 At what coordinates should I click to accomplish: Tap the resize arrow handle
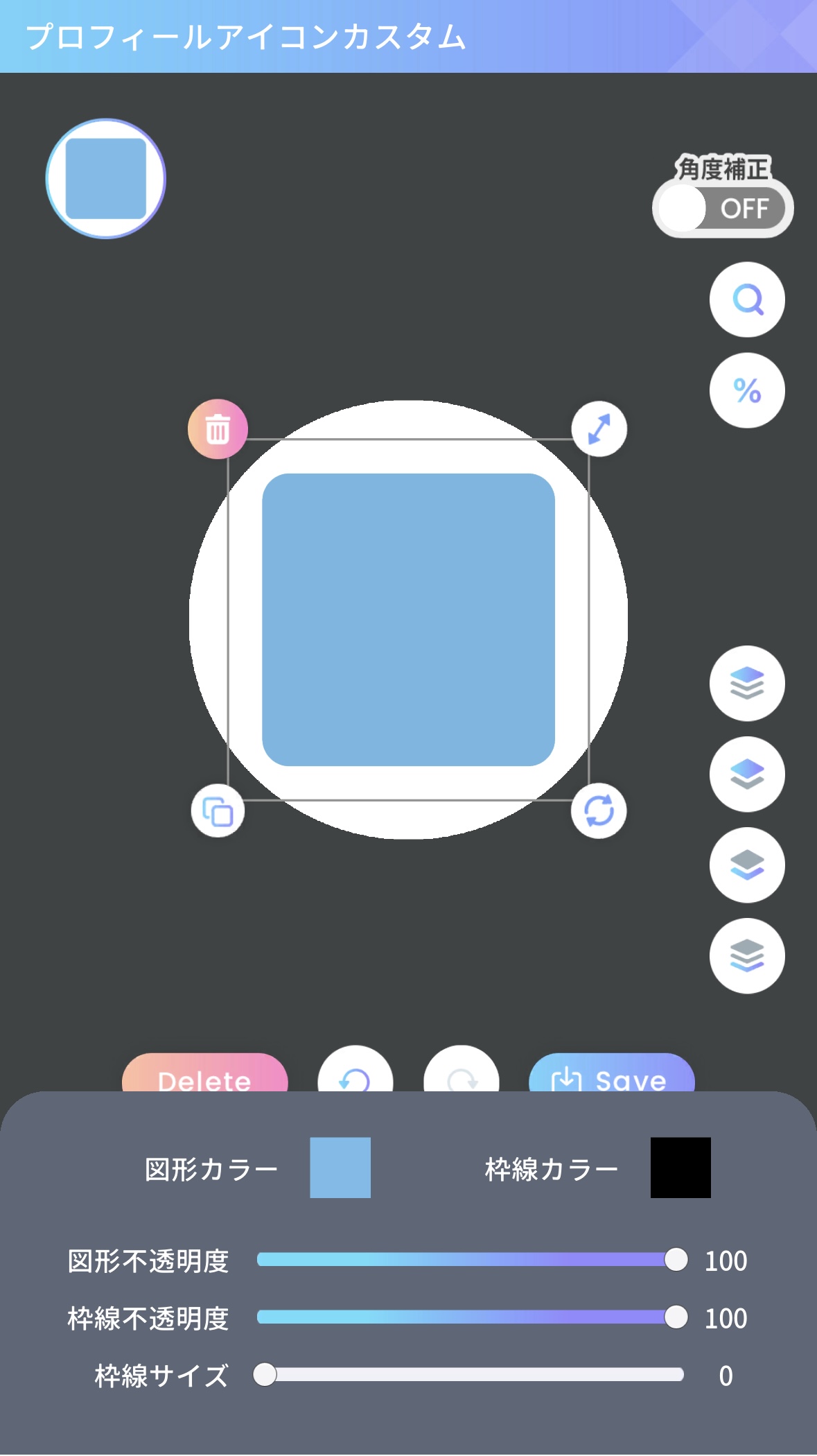coord(599,429)
